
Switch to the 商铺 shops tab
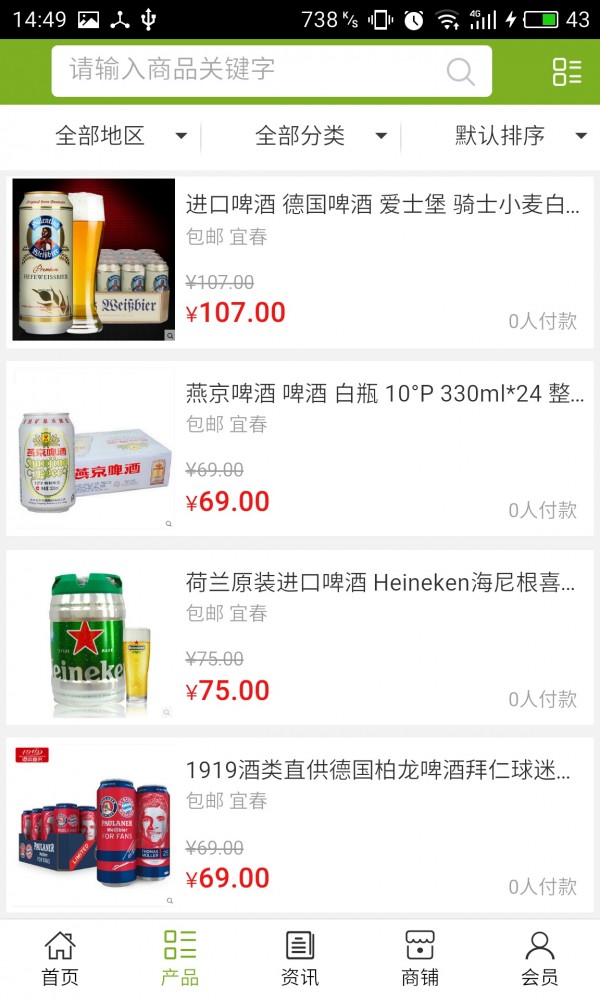pos(420,958)
